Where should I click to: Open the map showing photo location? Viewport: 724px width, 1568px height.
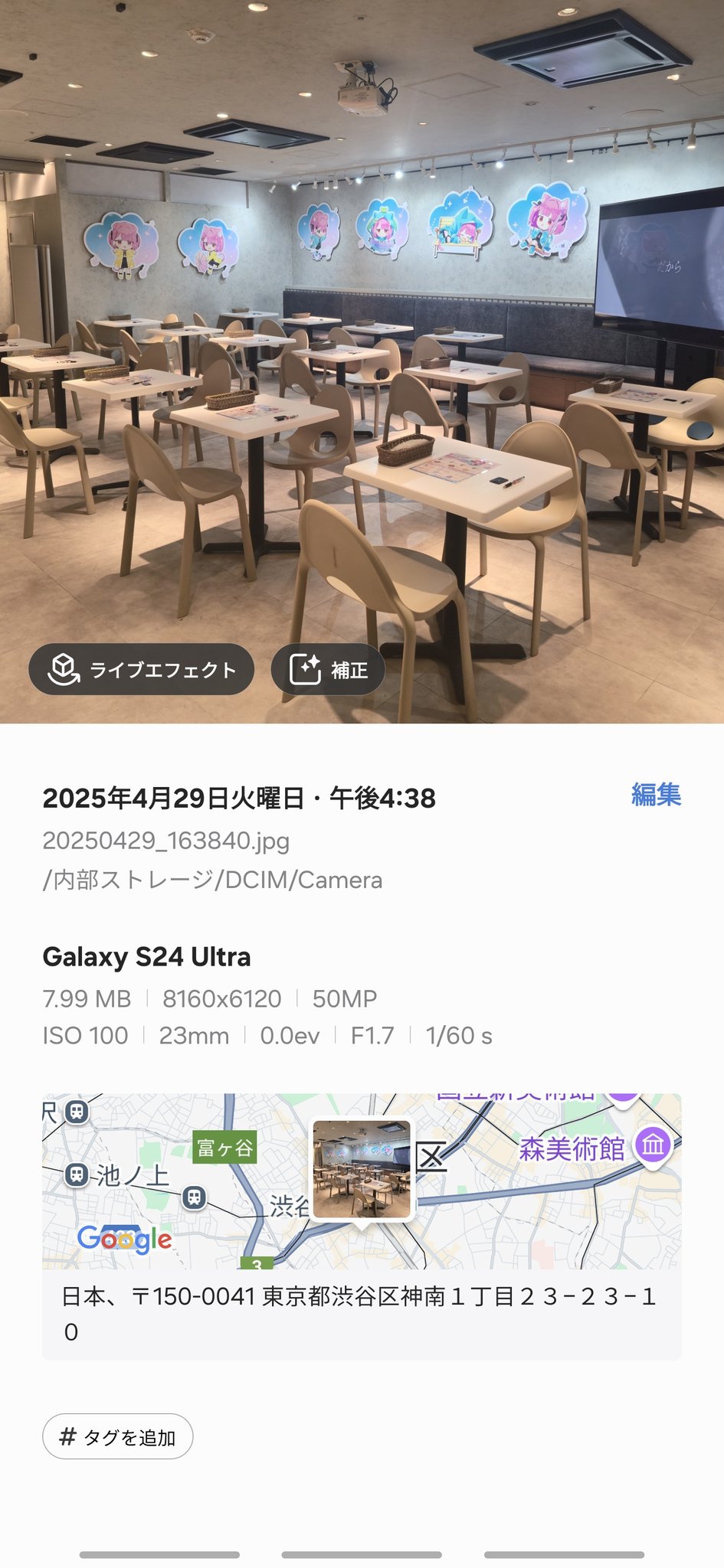pyautogui.click(x=362, y=1181)
